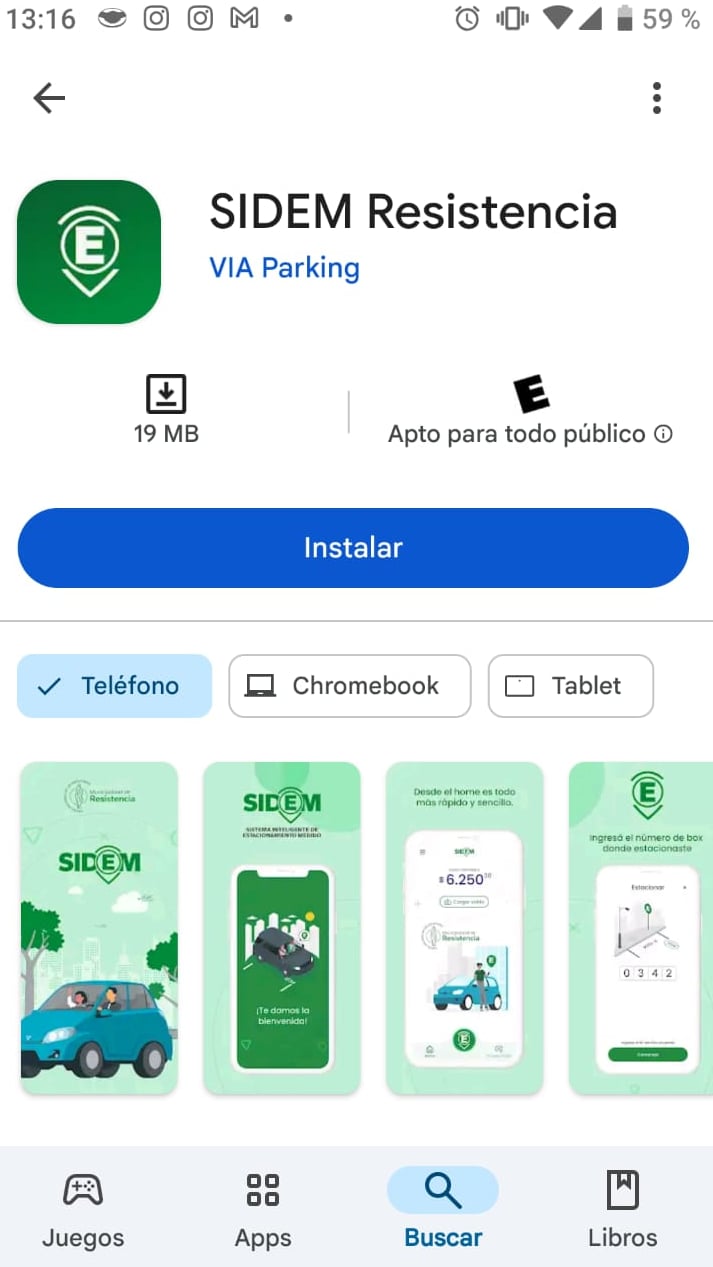
Task: Switch to the Juegos tab
Action: coord(83,1209)
